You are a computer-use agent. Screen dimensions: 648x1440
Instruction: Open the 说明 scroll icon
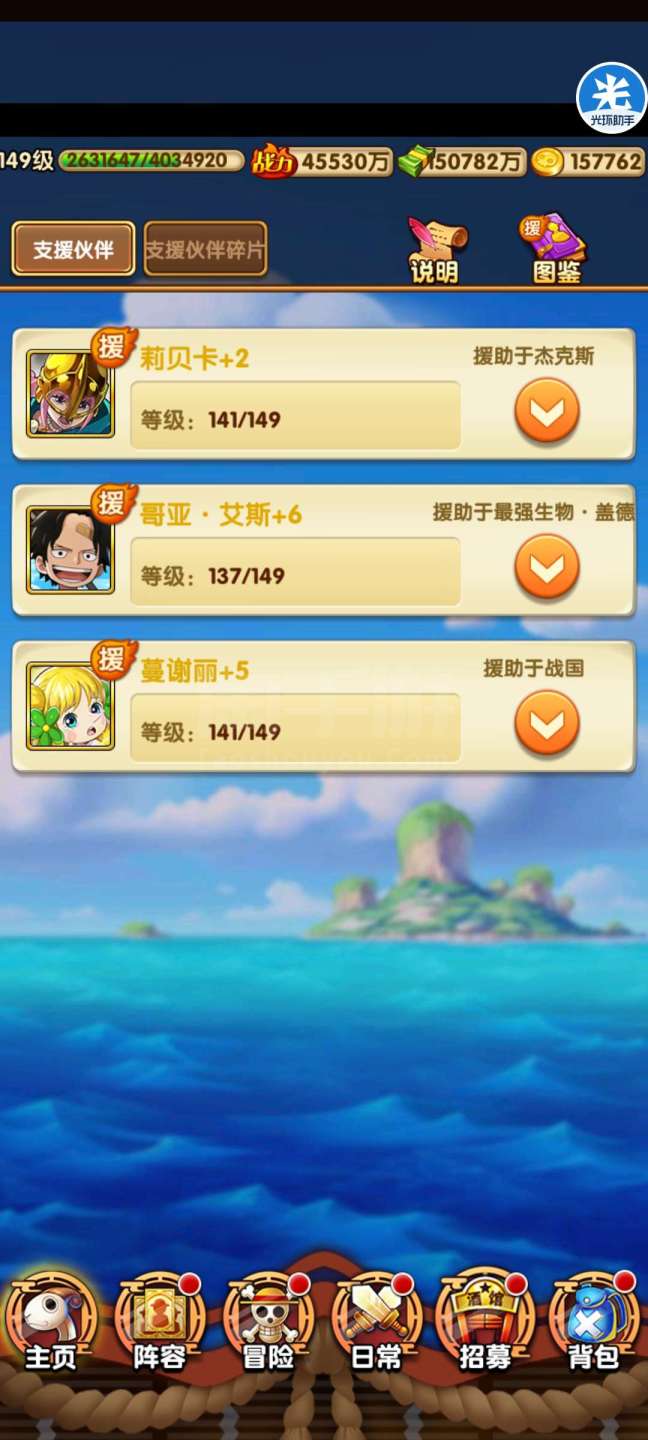pos(436,250)
